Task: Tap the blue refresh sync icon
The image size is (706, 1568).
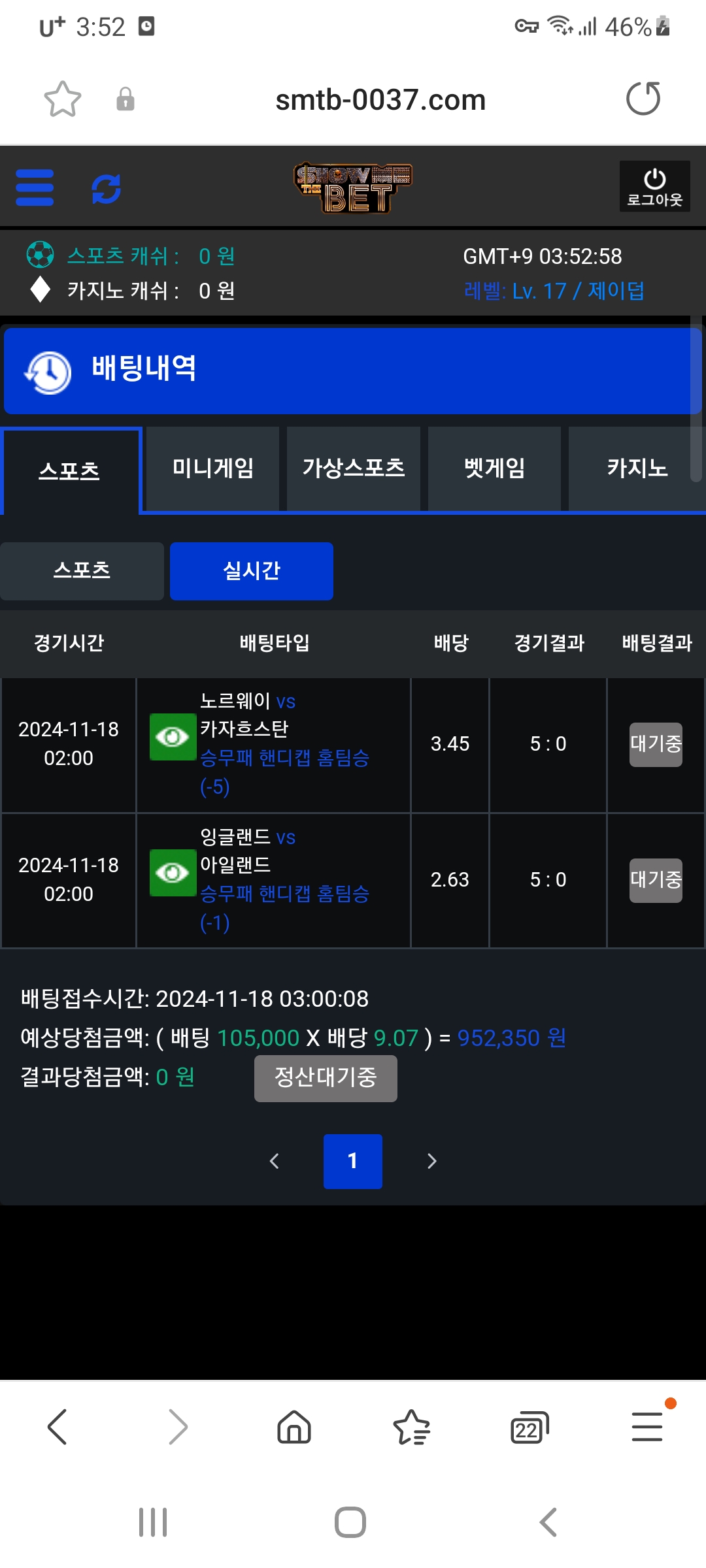Action: [x=106, y=189]
